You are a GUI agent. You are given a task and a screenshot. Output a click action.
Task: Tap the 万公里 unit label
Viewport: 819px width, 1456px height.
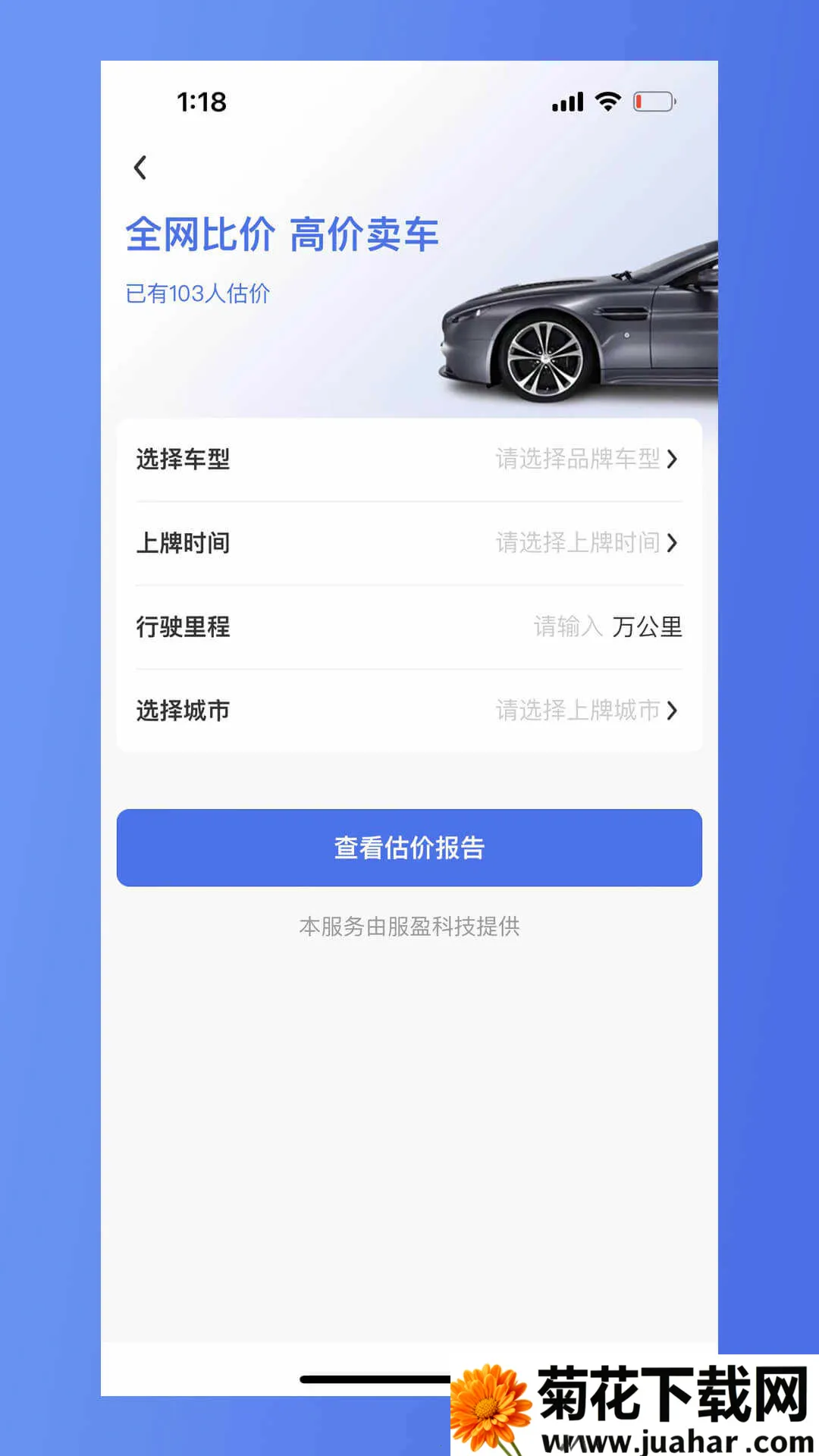(646, 627)
